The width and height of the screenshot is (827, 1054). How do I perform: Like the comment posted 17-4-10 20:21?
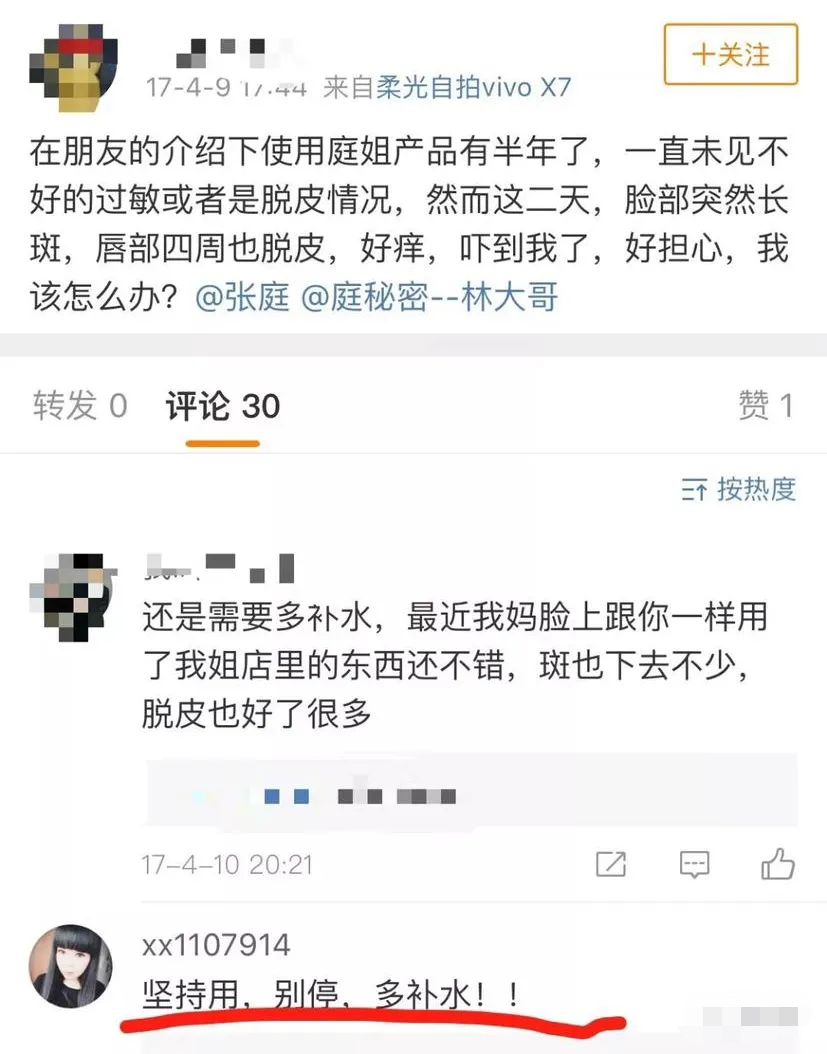[777, 863]
